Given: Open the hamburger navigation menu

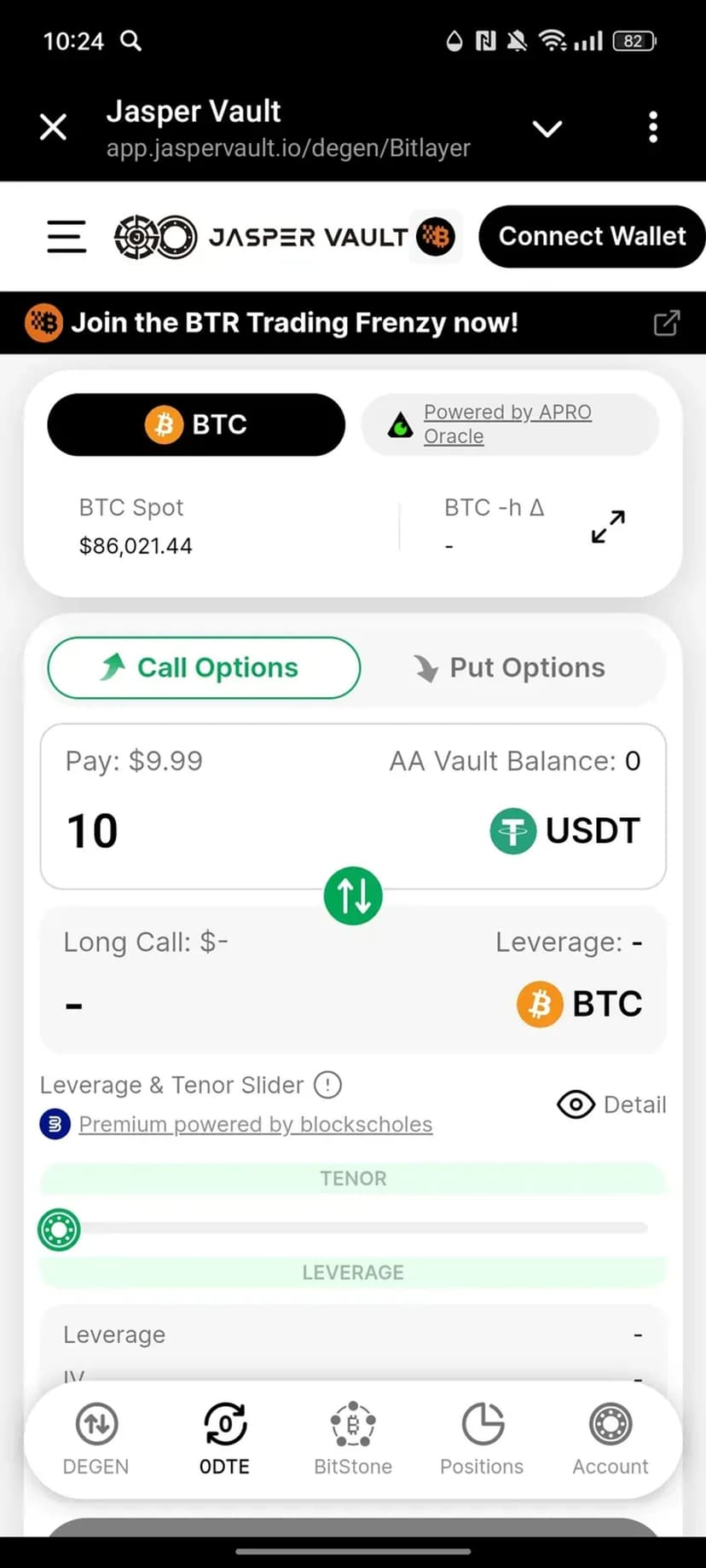Looking at the screenshot, I should pyautogui.click(x=67, y=236).
